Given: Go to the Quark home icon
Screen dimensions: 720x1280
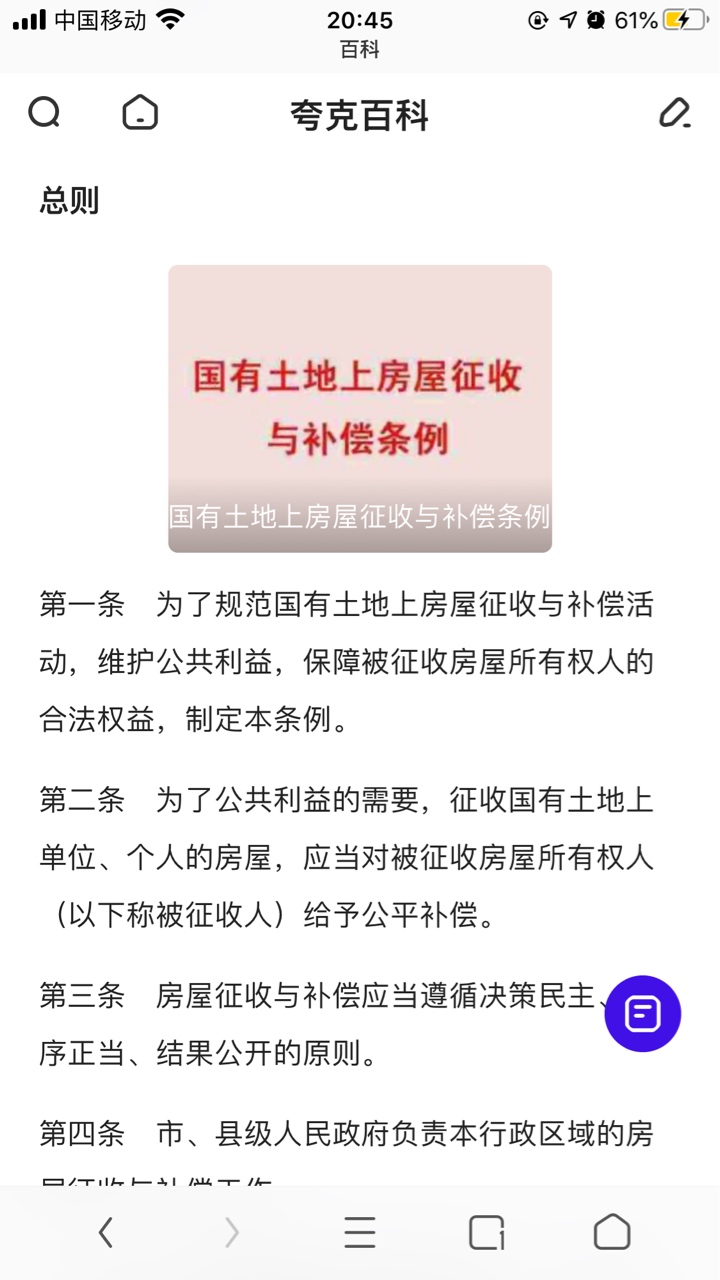Looking at the screenshot, I should [x=140, y=112].
